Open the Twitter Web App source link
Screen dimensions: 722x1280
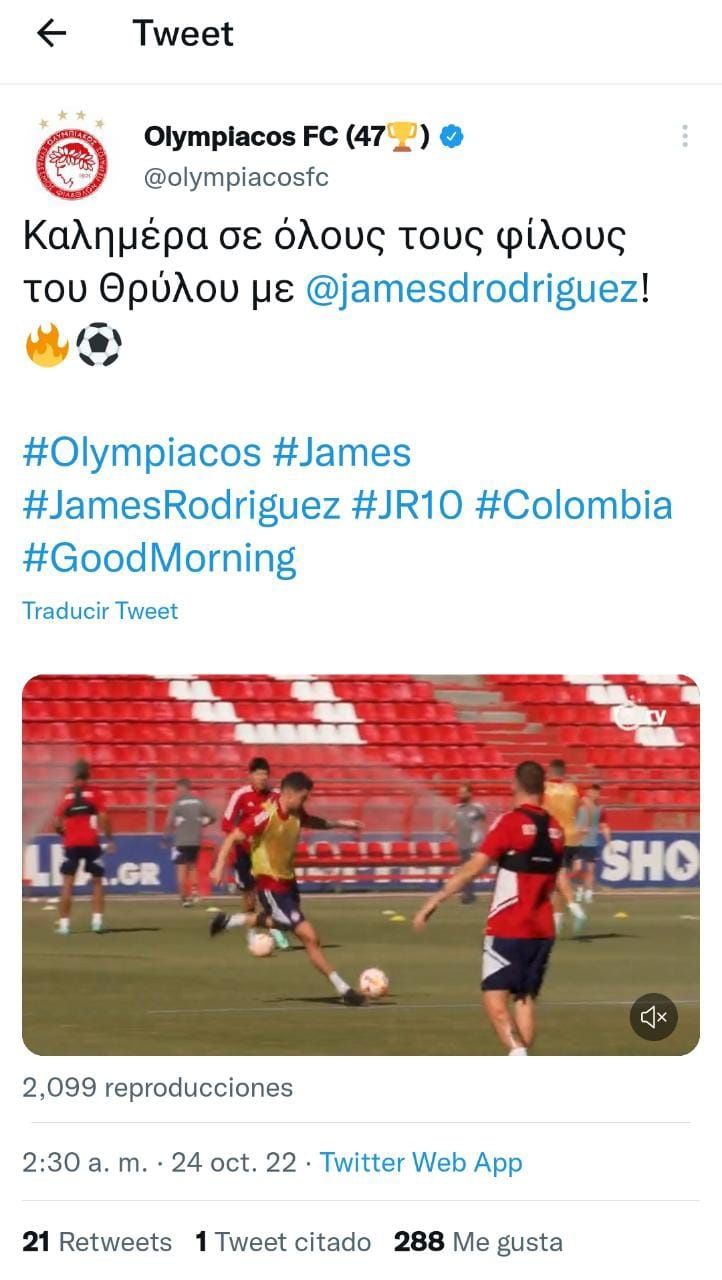click(421, 1163)
